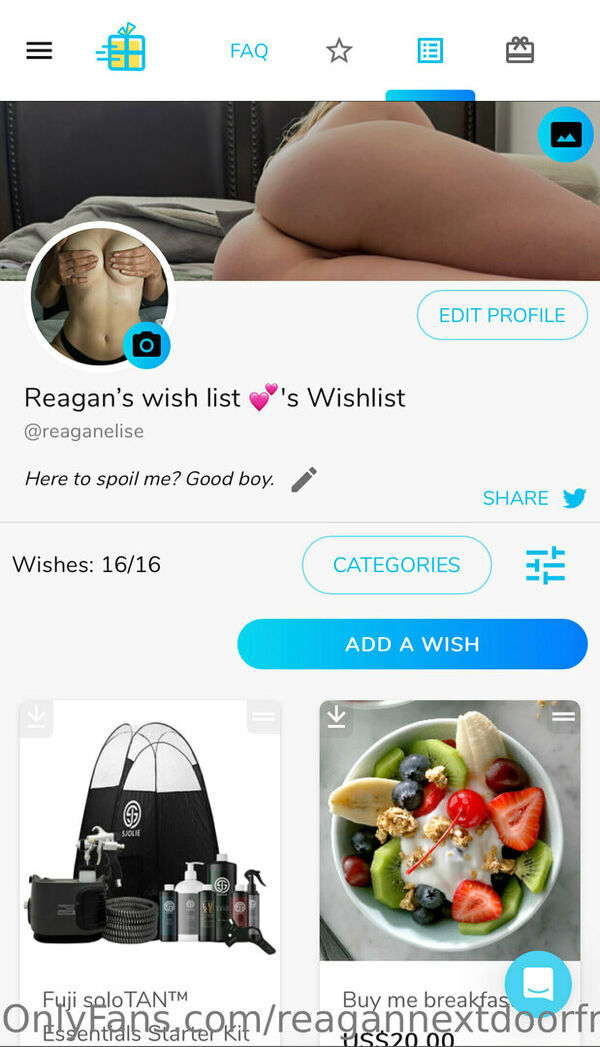Open the Categories button
Screen dimensions: 600x1047
click(396, 565)
